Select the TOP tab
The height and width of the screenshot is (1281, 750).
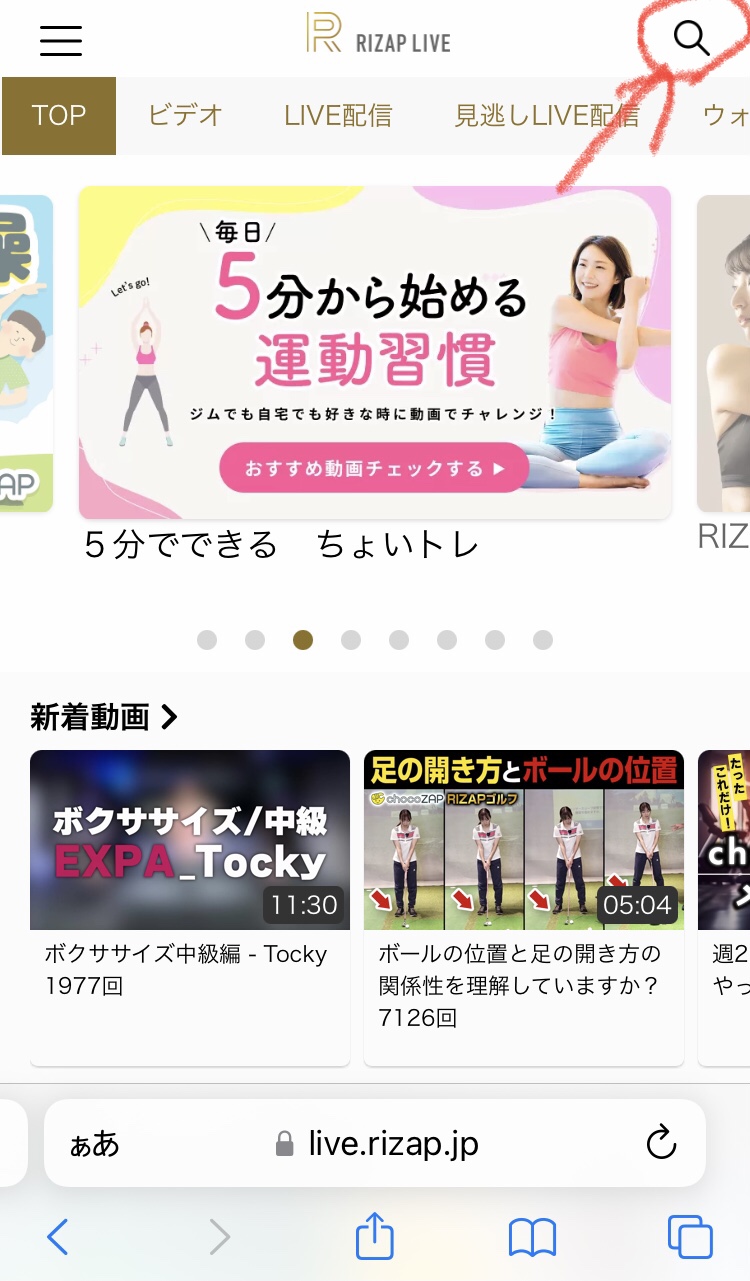[x=59, y=116]
